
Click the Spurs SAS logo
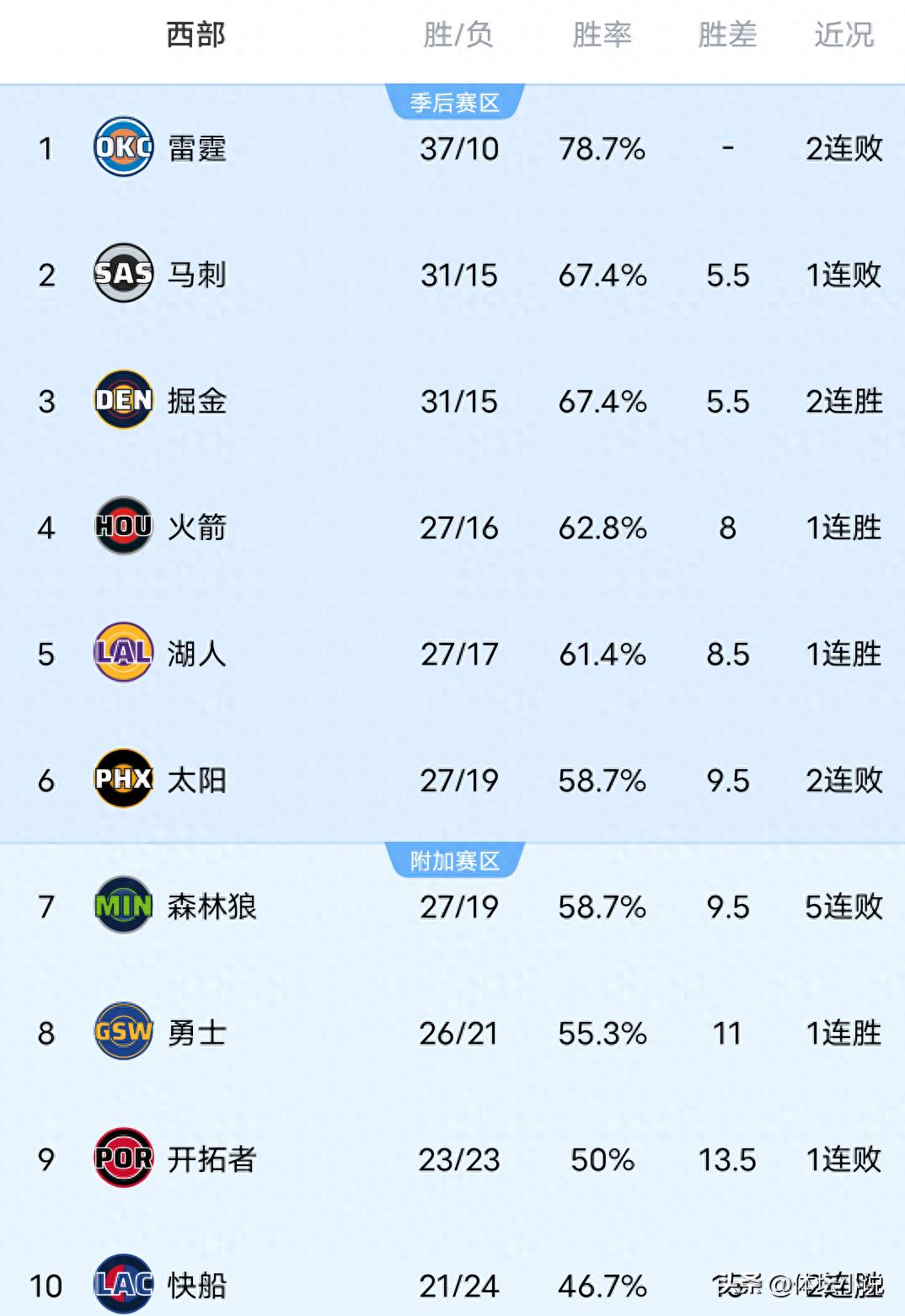click(x=123, y=275)
